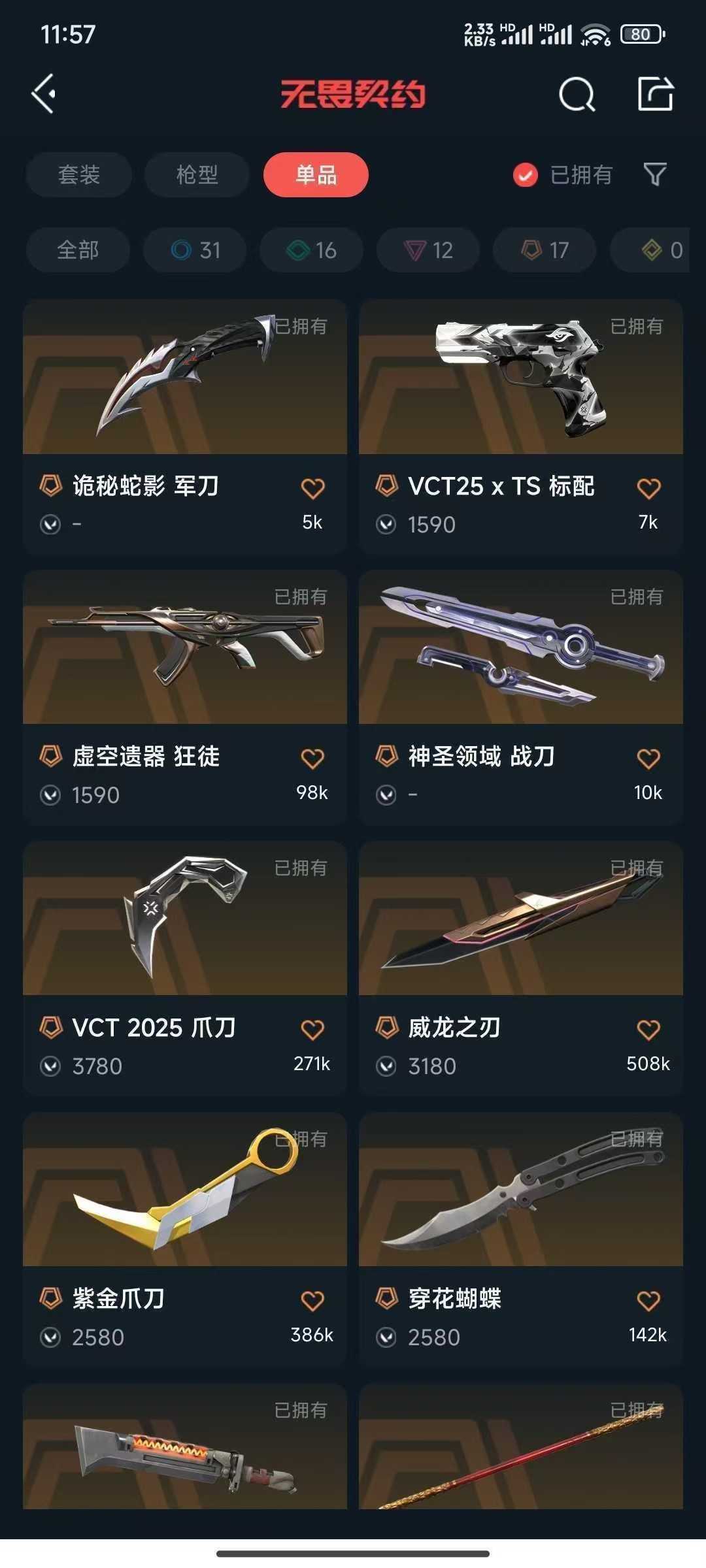
Task: Switch to the 套装 tab
Action: (78, 174)
